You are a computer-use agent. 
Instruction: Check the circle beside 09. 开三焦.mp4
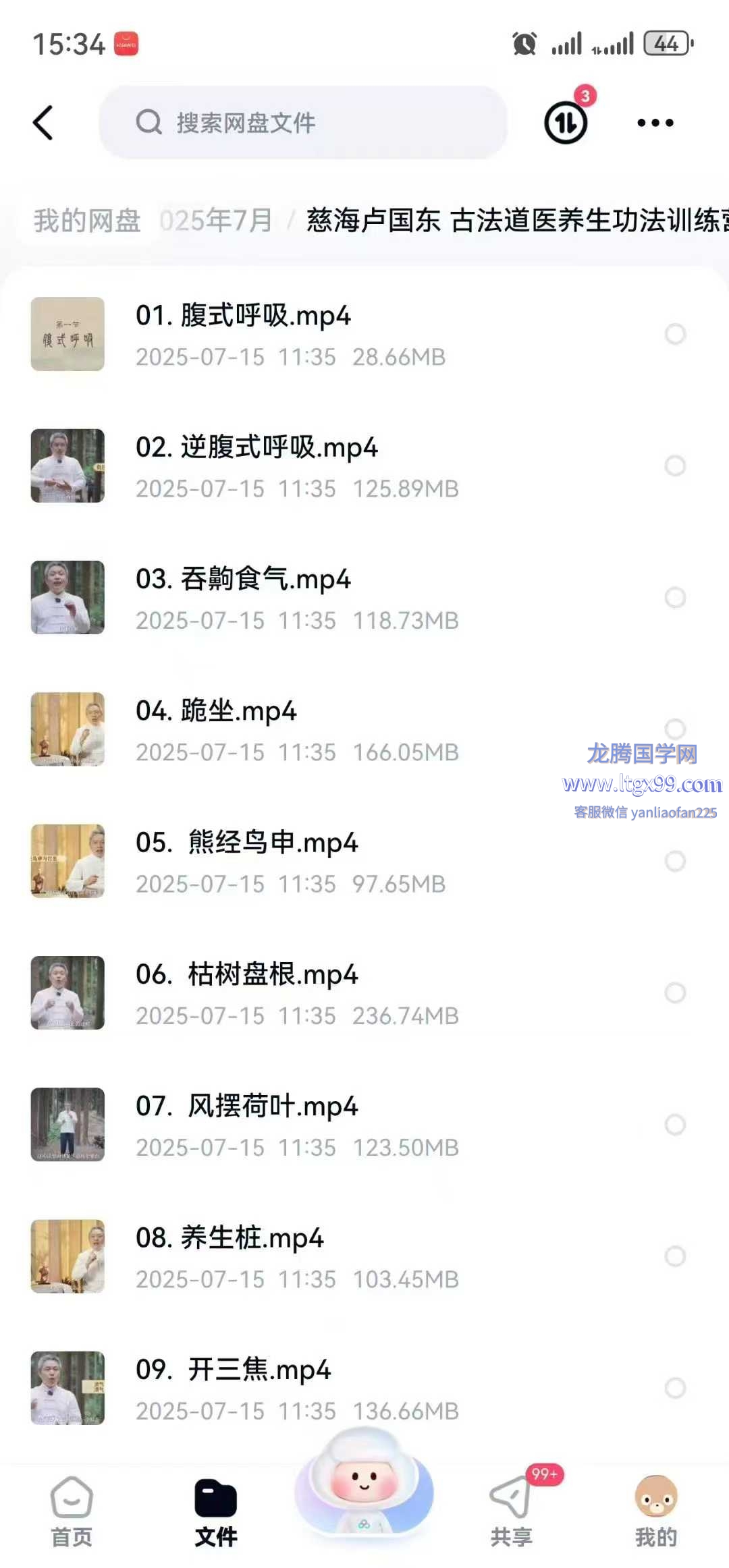coord(675,1388)
